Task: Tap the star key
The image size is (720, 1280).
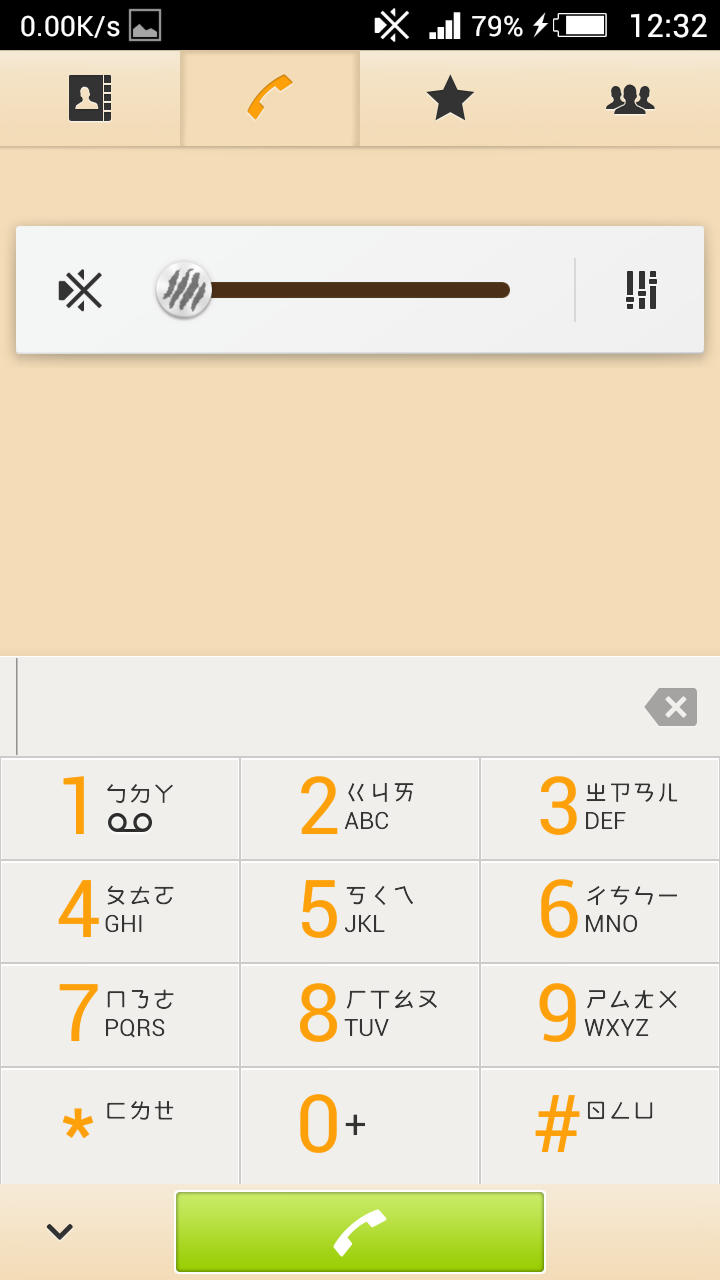Action: point(120,1124)
